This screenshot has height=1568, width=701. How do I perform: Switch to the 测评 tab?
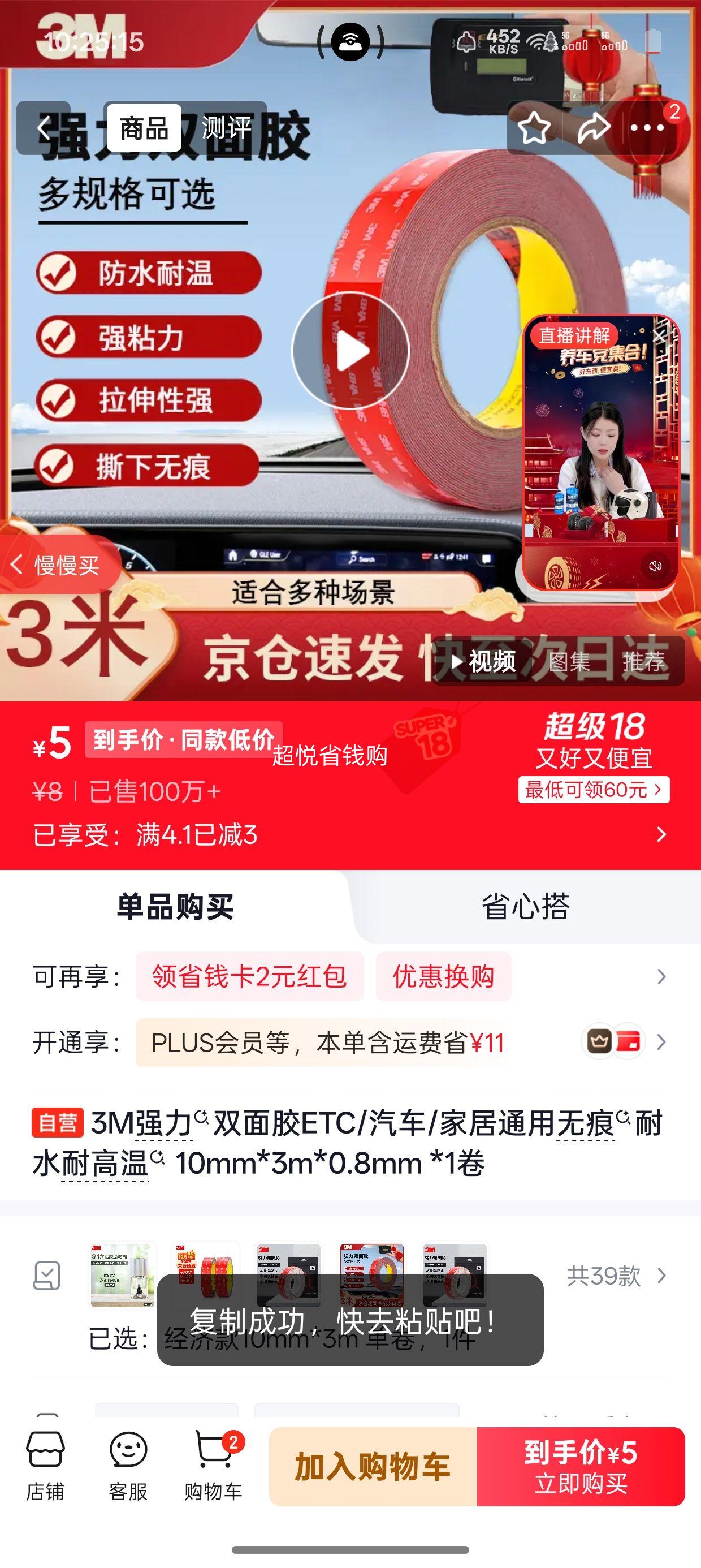(x=226, y=128)
